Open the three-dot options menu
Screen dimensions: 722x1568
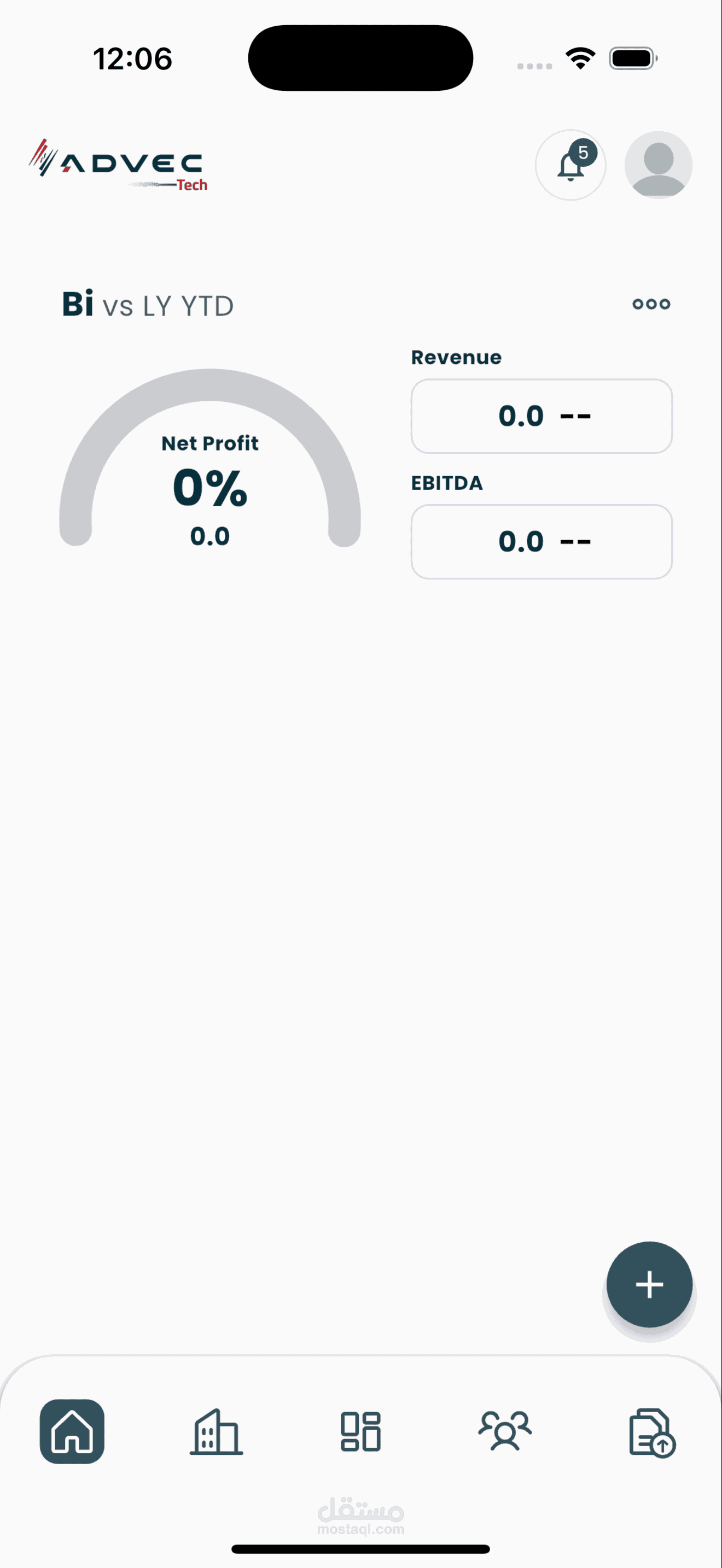651,304
